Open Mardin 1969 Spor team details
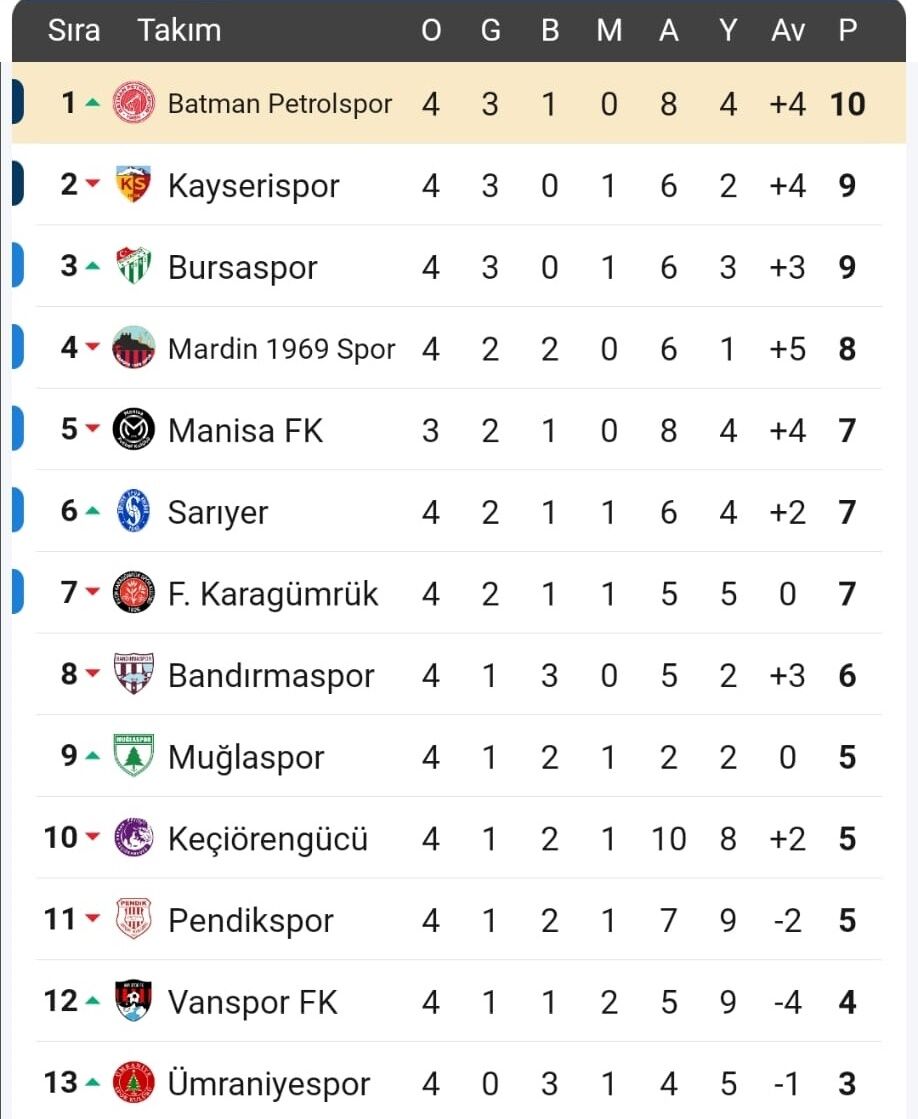This screenshot has height=1119, width=918. pos(459,348)
